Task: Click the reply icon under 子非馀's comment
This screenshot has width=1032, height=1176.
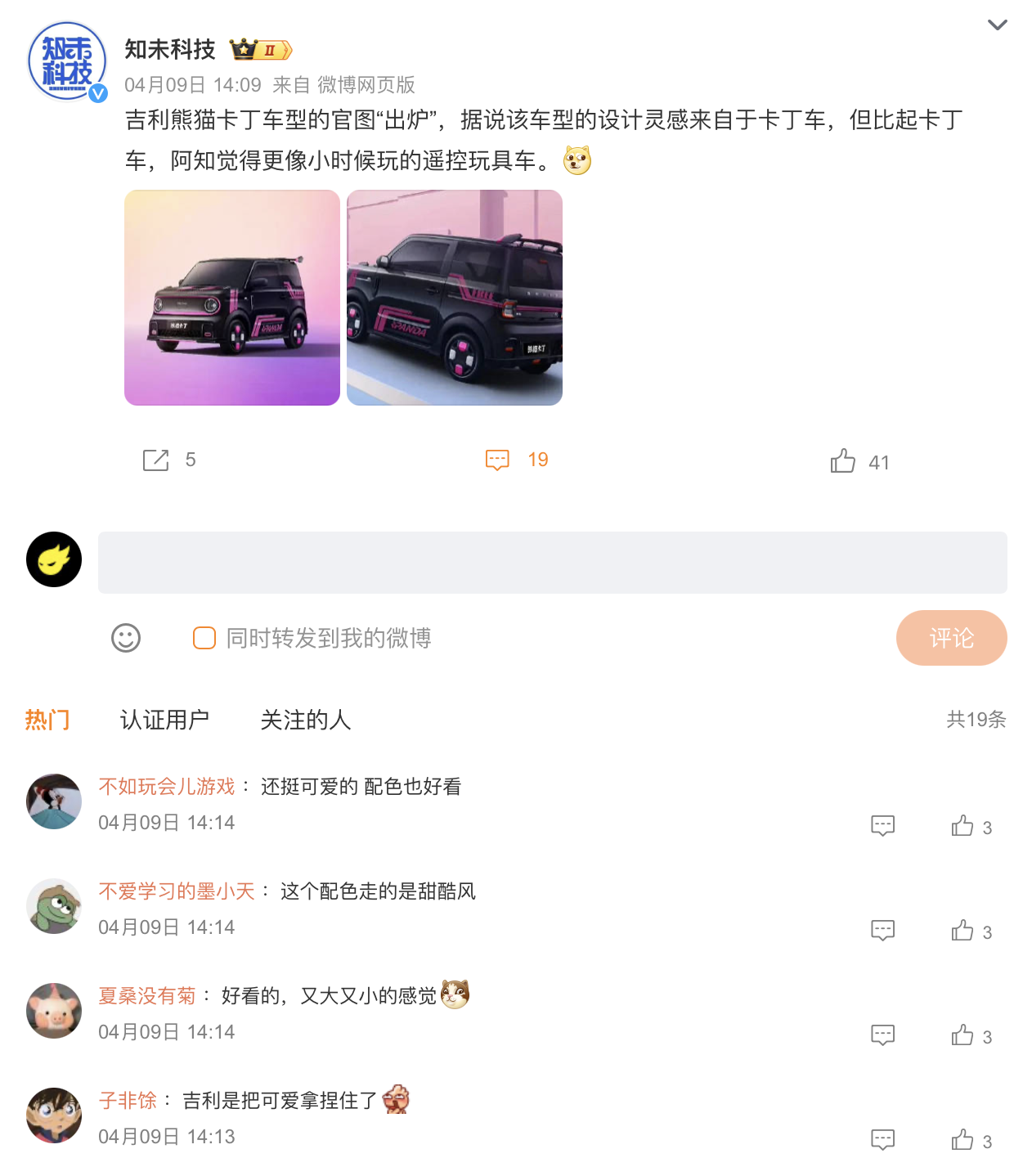Action: [882, 1139]
